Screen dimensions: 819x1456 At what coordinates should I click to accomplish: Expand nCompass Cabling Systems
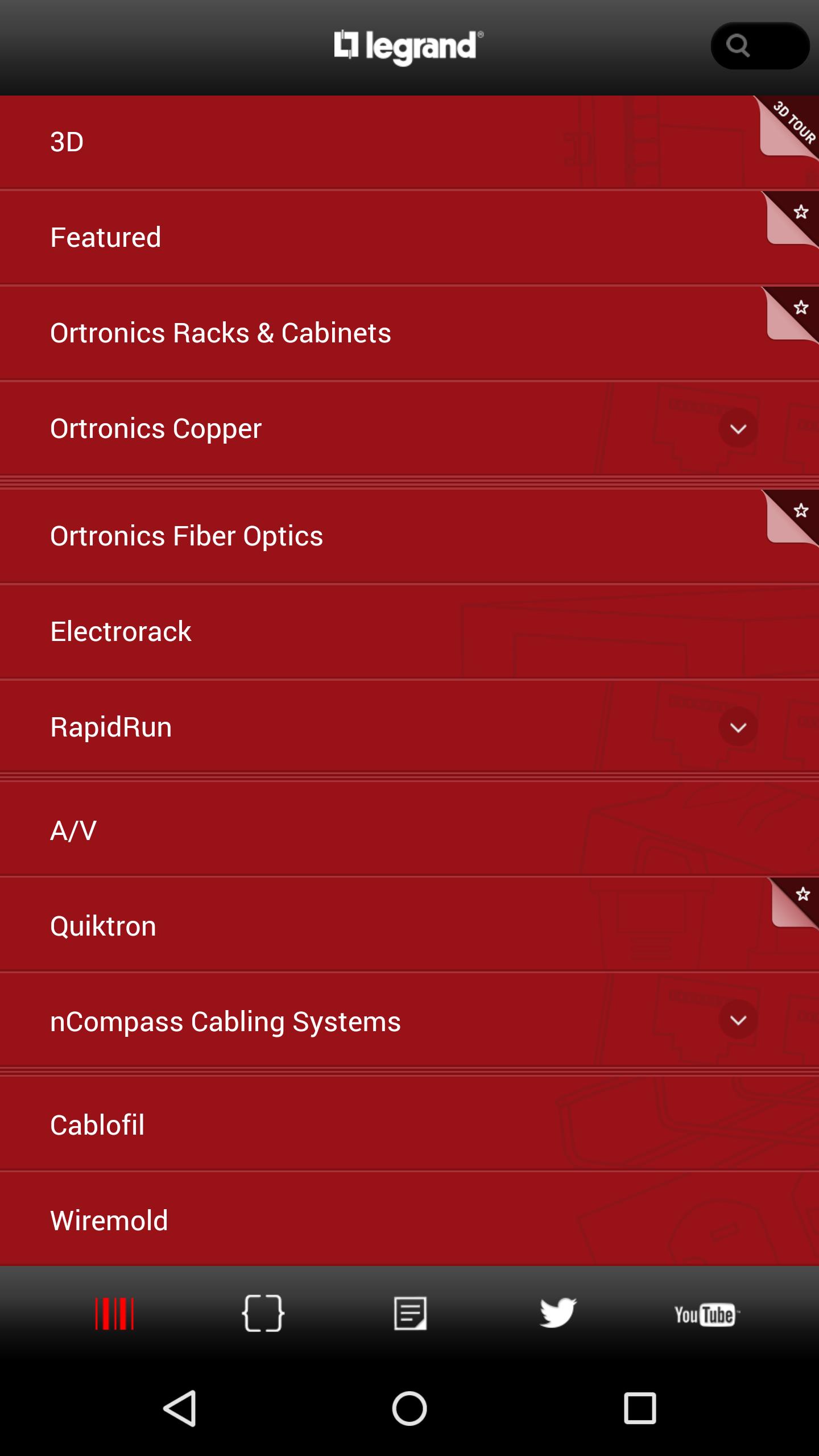pyautogui.click(x=738, y=1020)
